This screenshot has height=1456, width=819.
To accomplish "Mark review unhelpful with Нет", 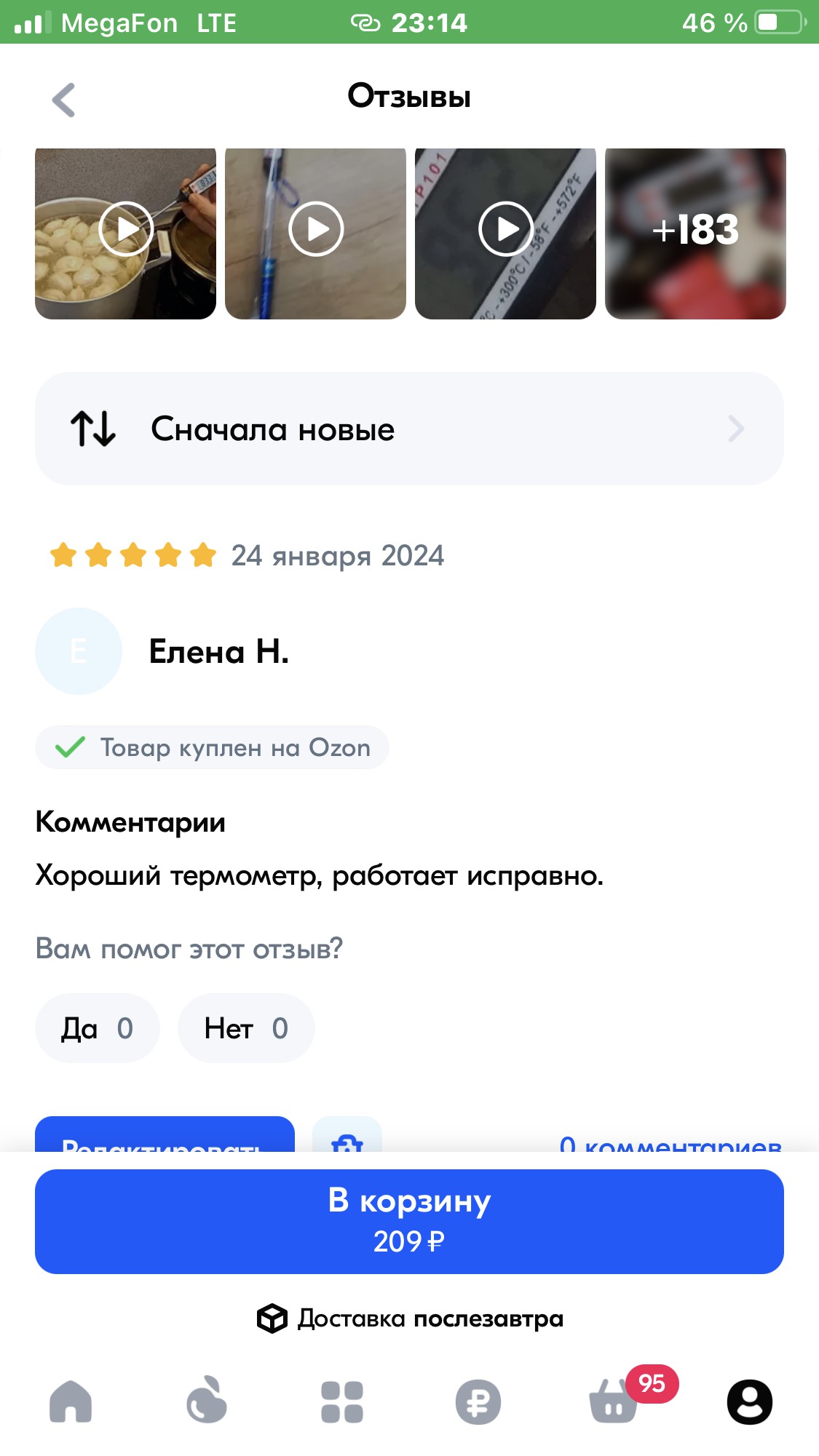I will (x=246, y=1028).
